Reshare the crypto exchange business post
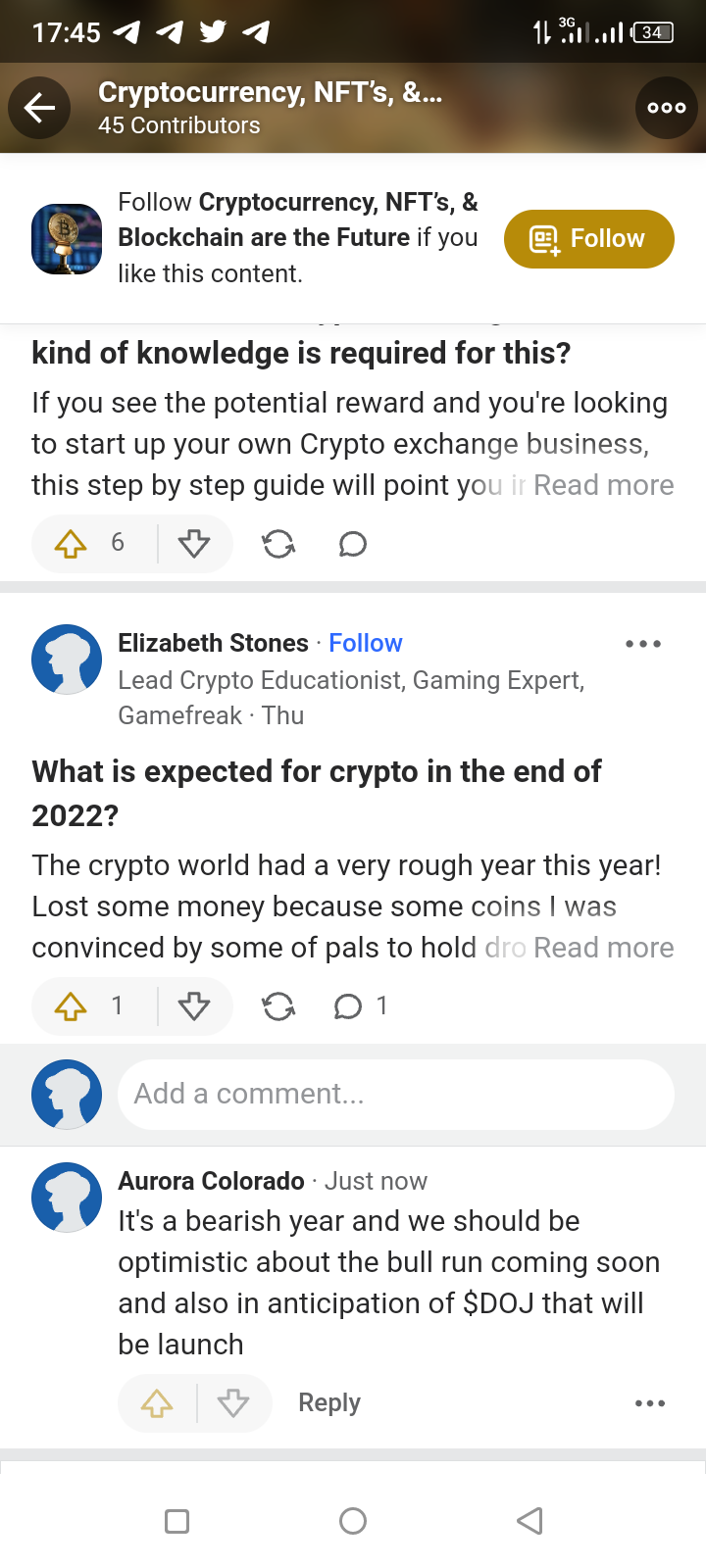Viewport: 706px width, 1568px height. 278,543
